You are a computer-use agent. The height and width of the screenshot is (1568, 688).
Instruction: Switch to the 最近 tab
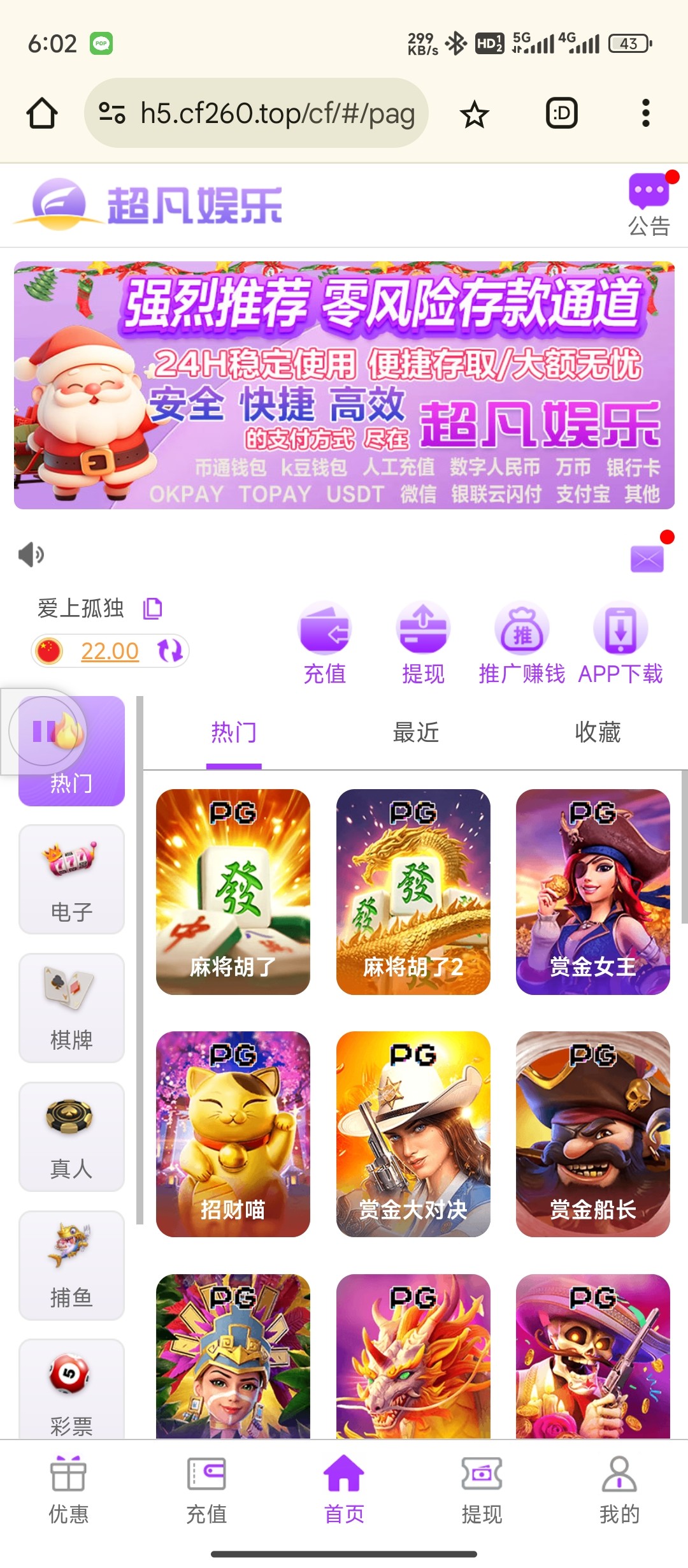click(415, 732)
